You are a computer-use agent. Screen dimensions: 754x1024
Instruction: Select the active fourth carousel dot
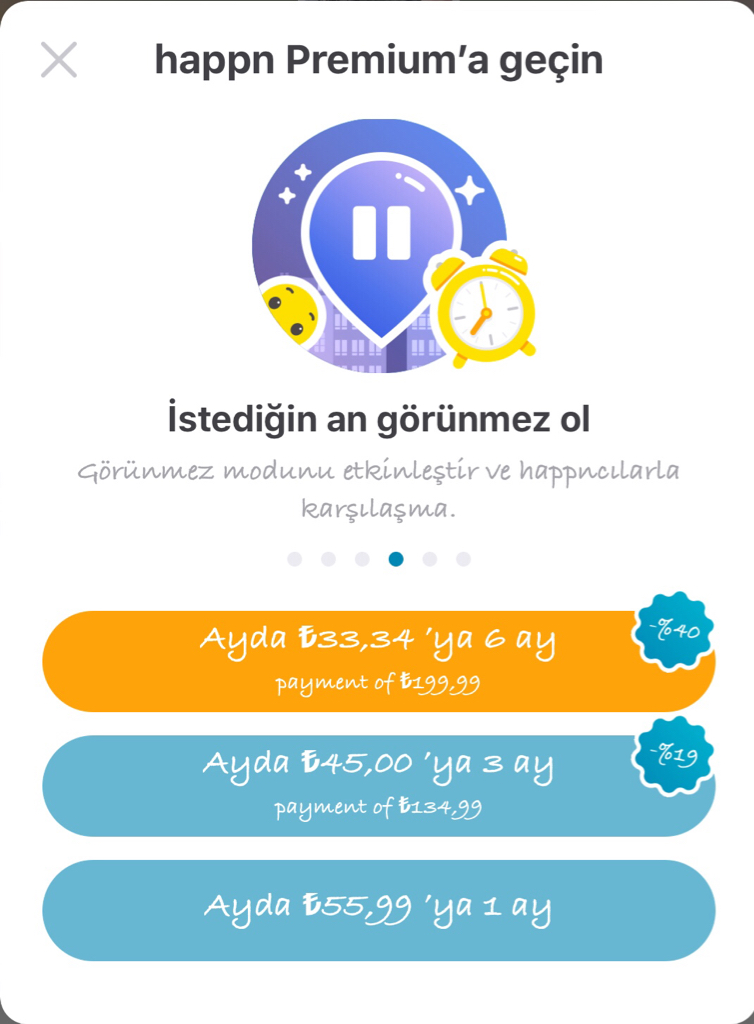[x=397, y=558]
